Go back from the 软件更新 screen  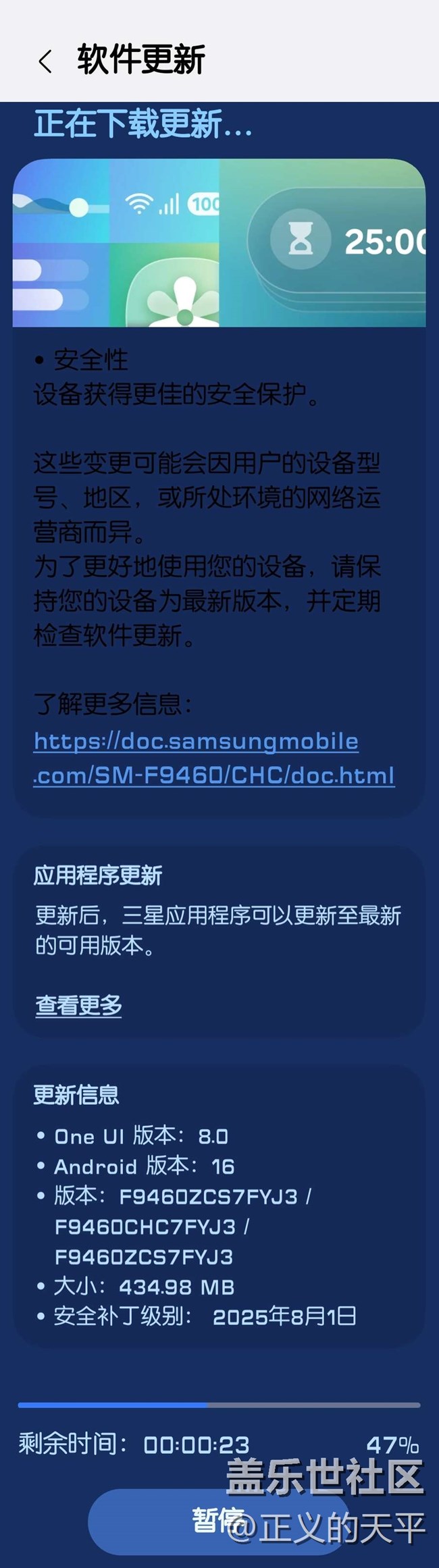click(x=45, y=61)
